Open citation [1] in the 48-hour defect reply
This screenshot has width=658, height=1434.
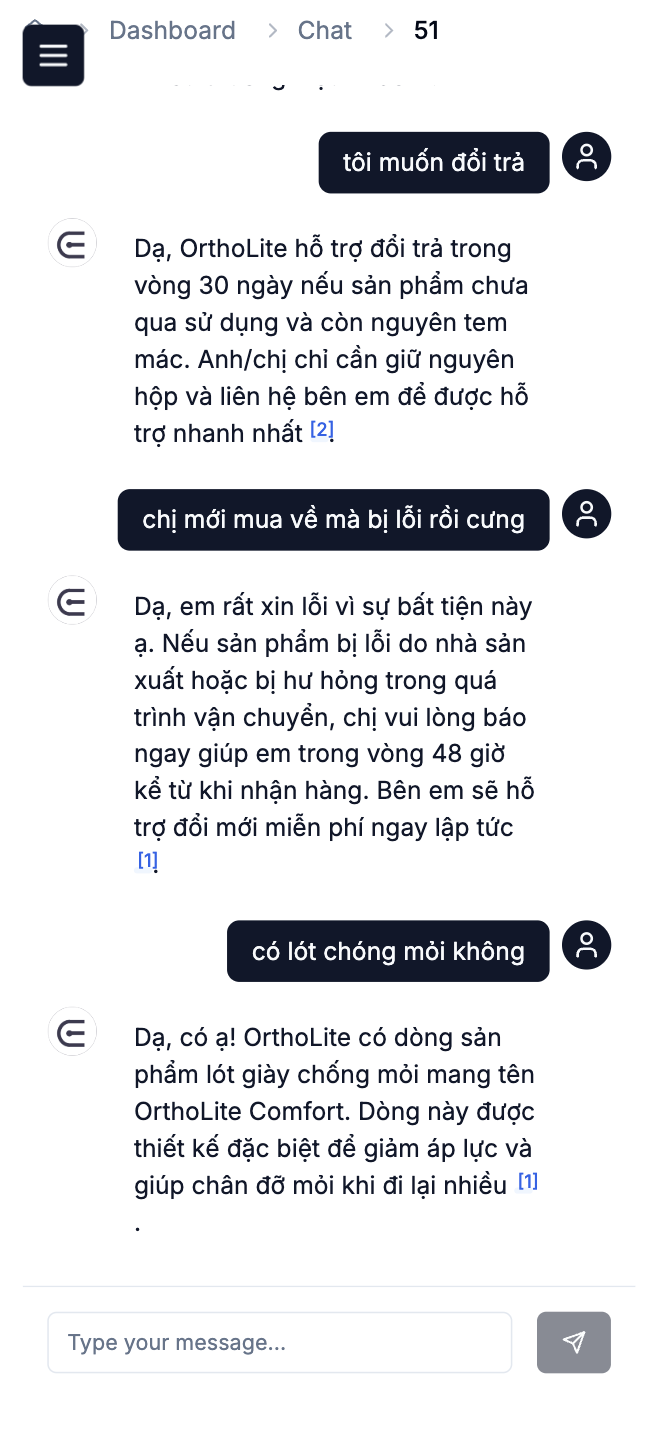(147, 859)
